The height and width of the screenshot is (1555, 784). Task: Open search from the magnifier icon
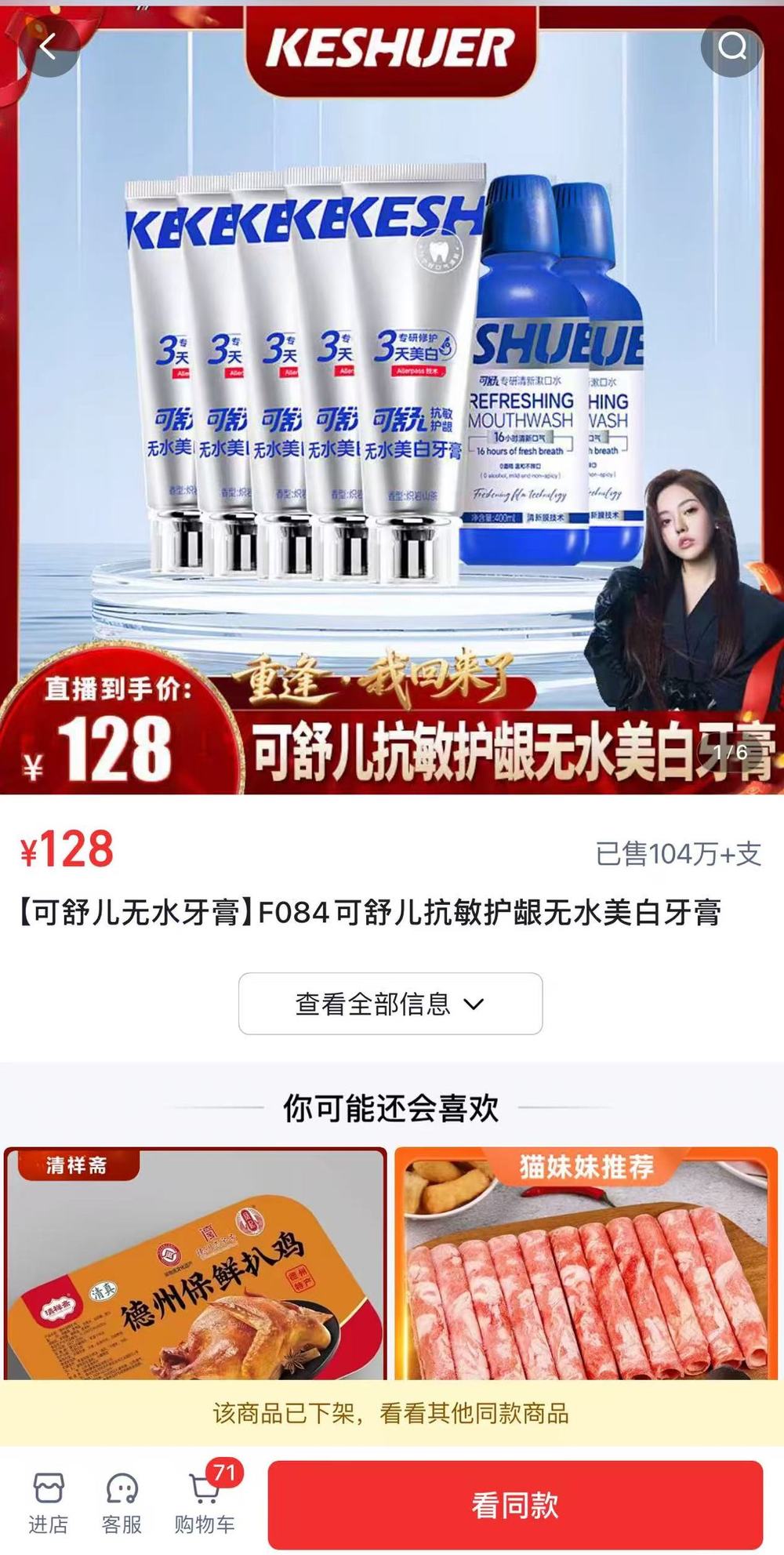tap(732, 47)
